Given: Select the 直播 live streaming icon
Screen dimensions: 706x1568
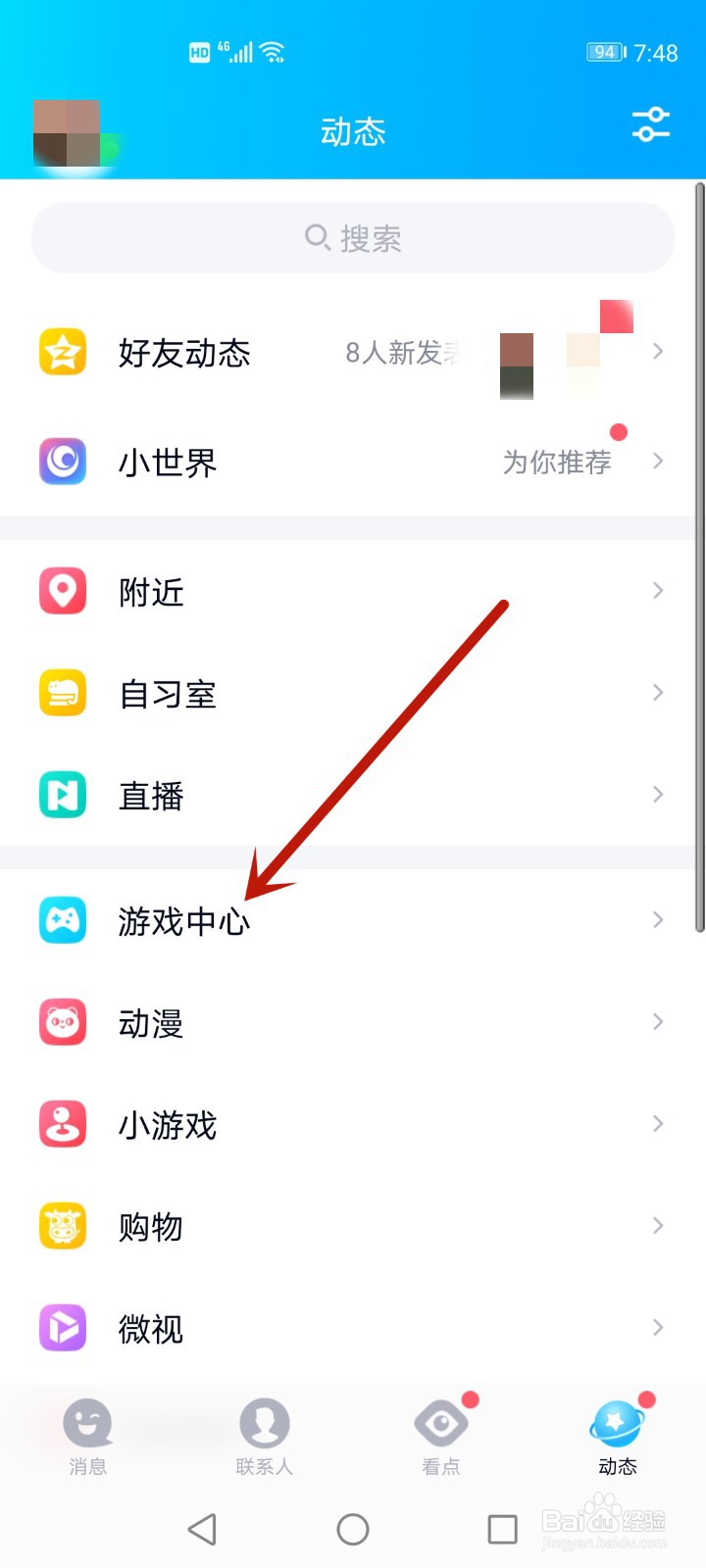Looking at the screenshot, I should pos(62,795).
